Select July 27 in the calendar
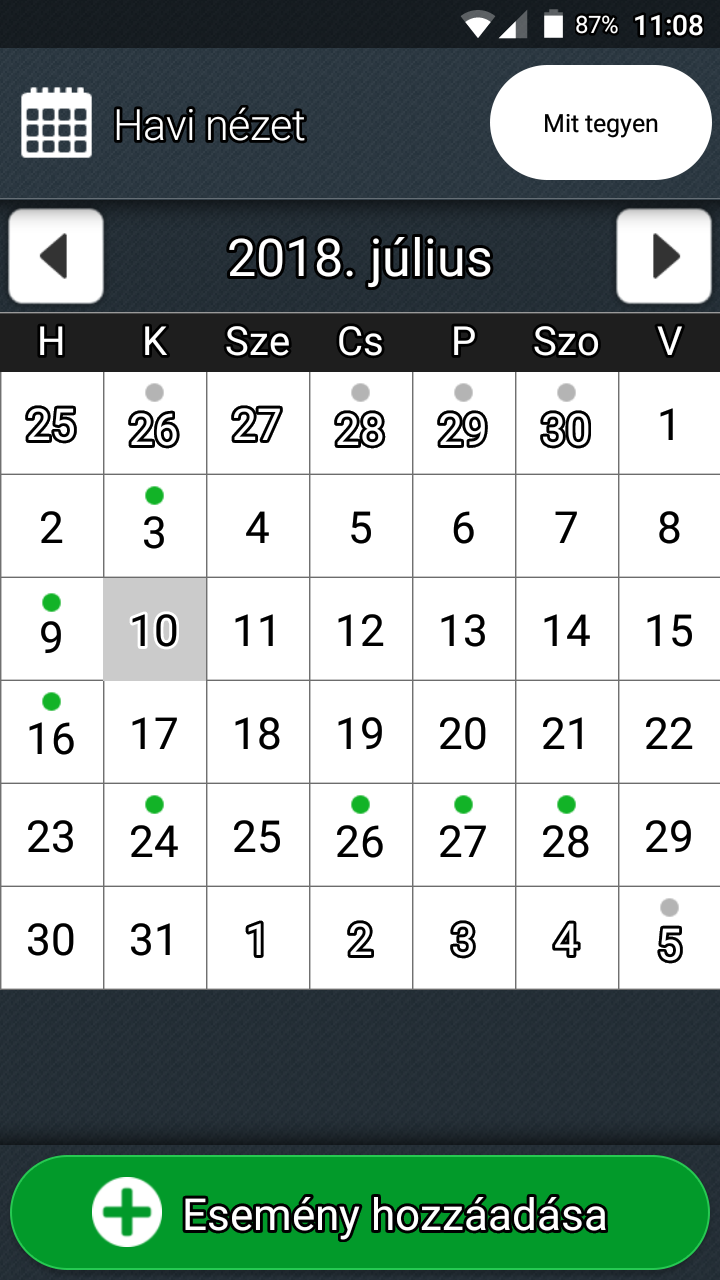Viewport: 720px width, 1280px height. 464,836
